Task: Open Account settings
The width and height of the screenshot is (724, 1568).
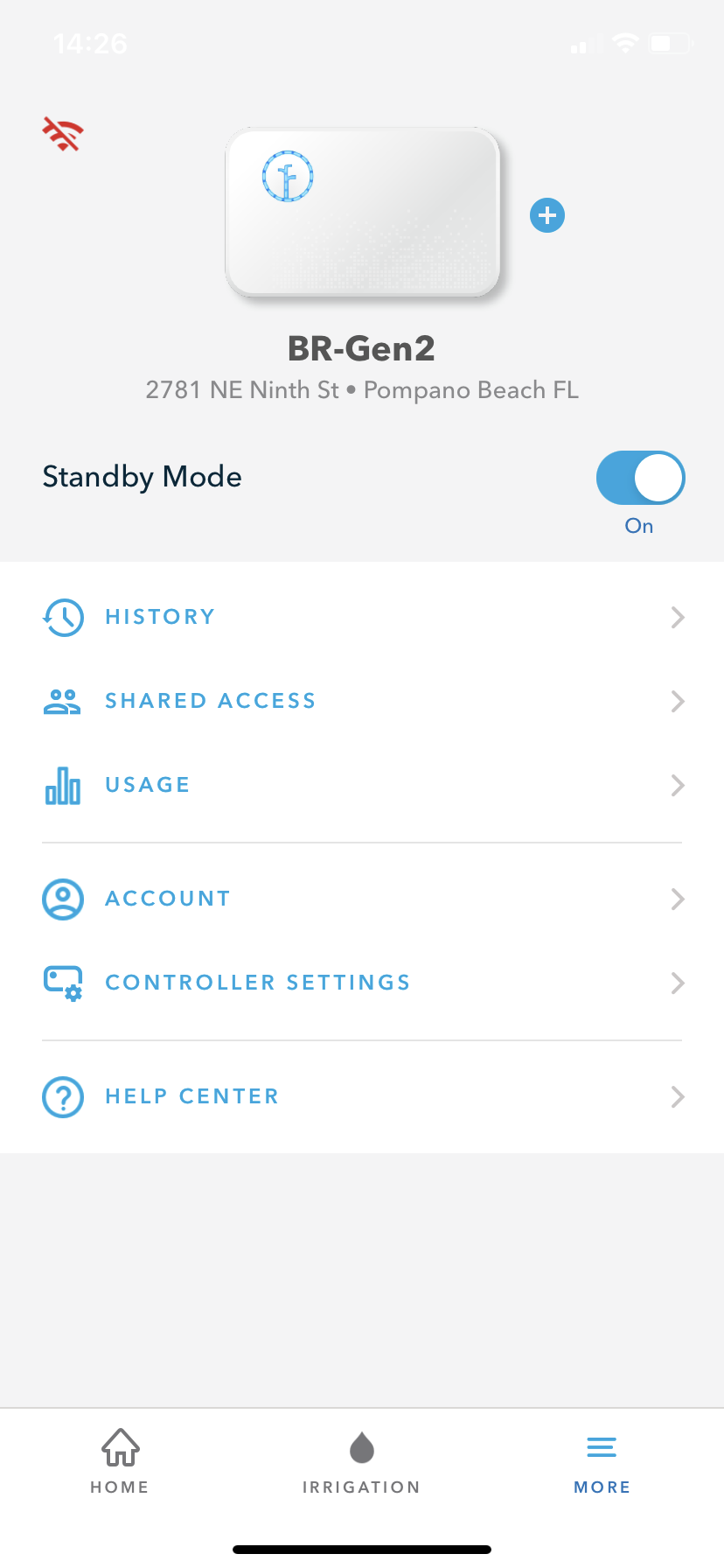Action: point(362,899)
